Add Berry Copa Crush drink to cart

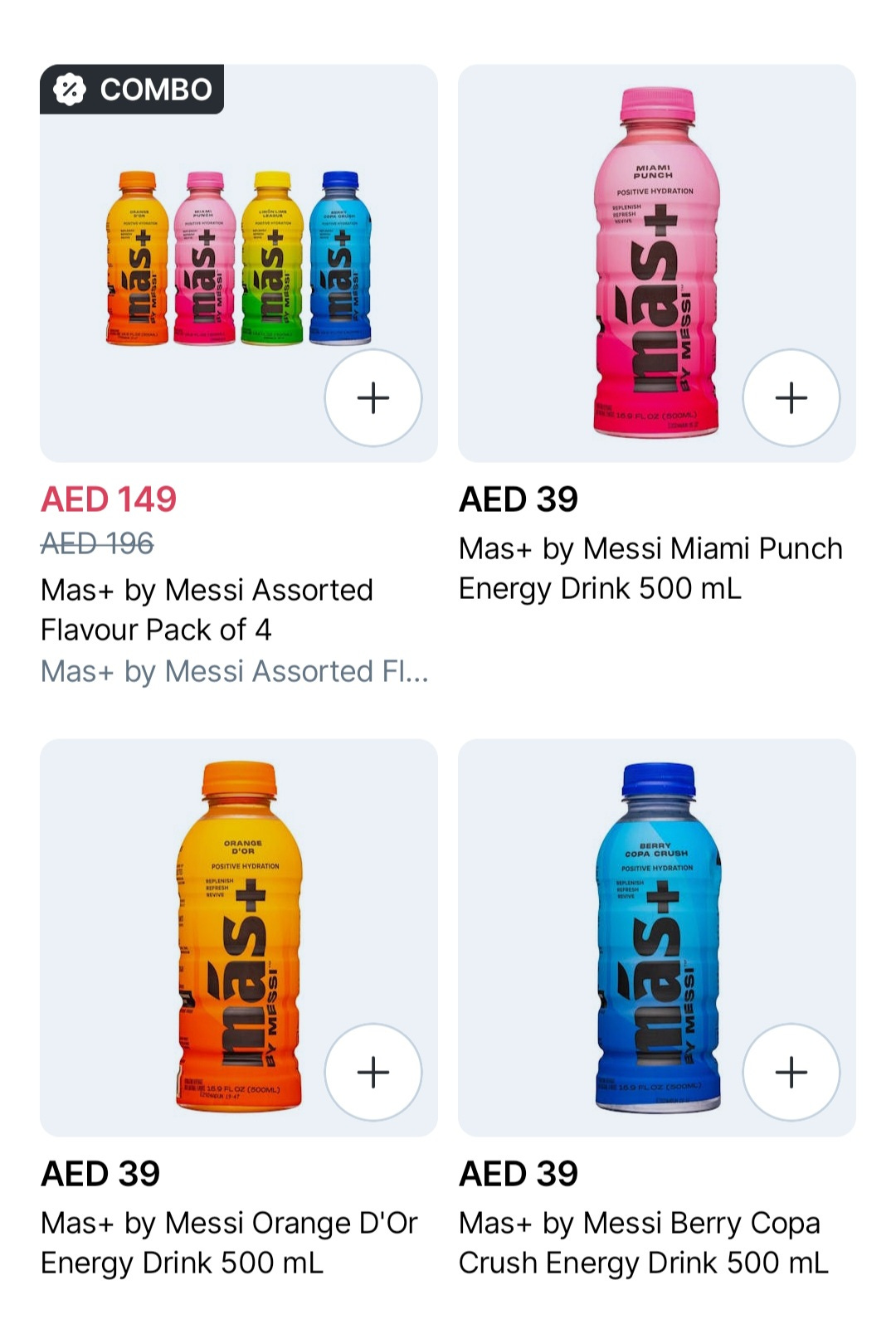pyautogui.click(x=791, y=1072)
